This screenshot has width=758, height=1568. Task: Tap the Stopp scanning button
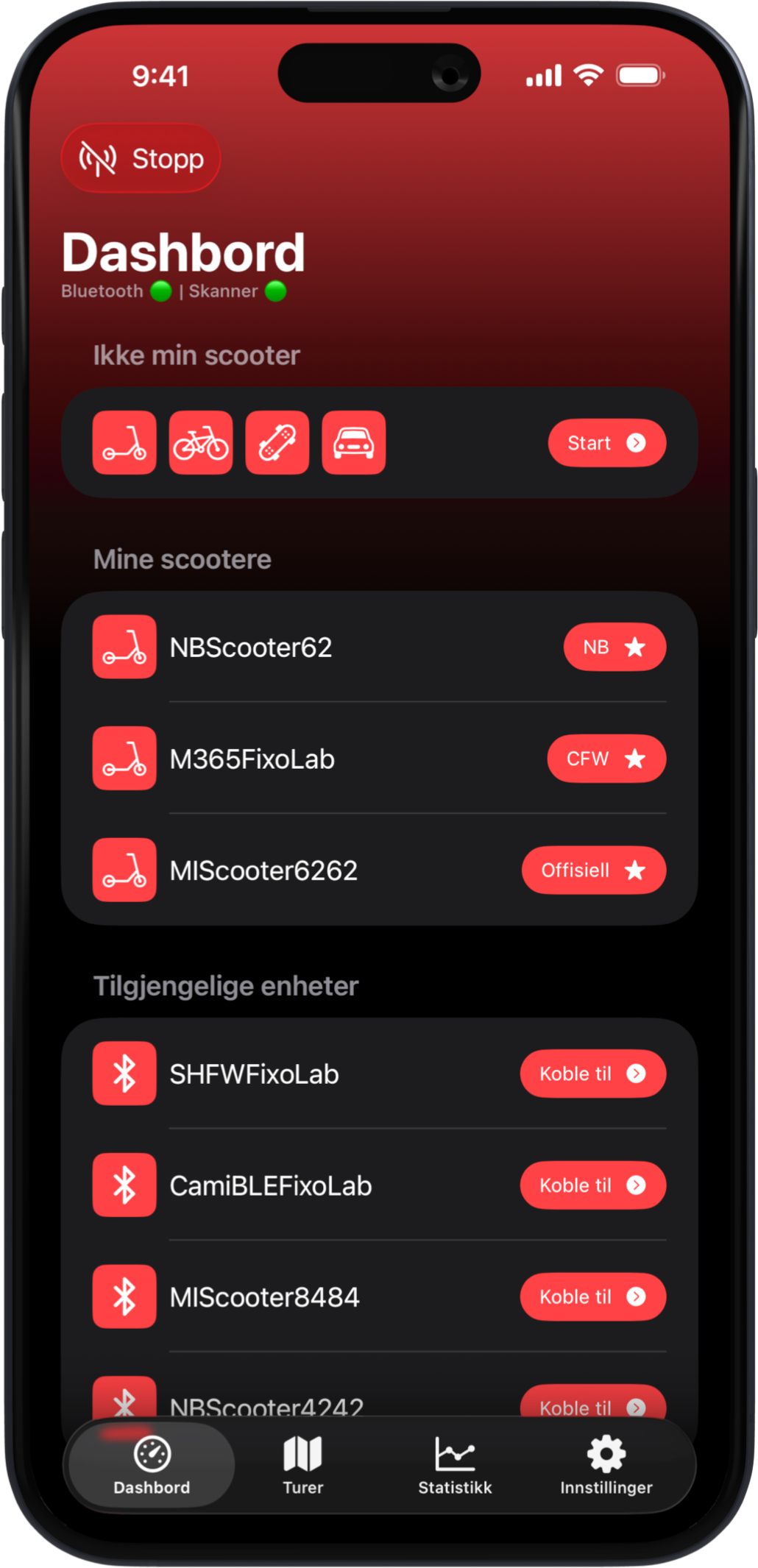141,158
